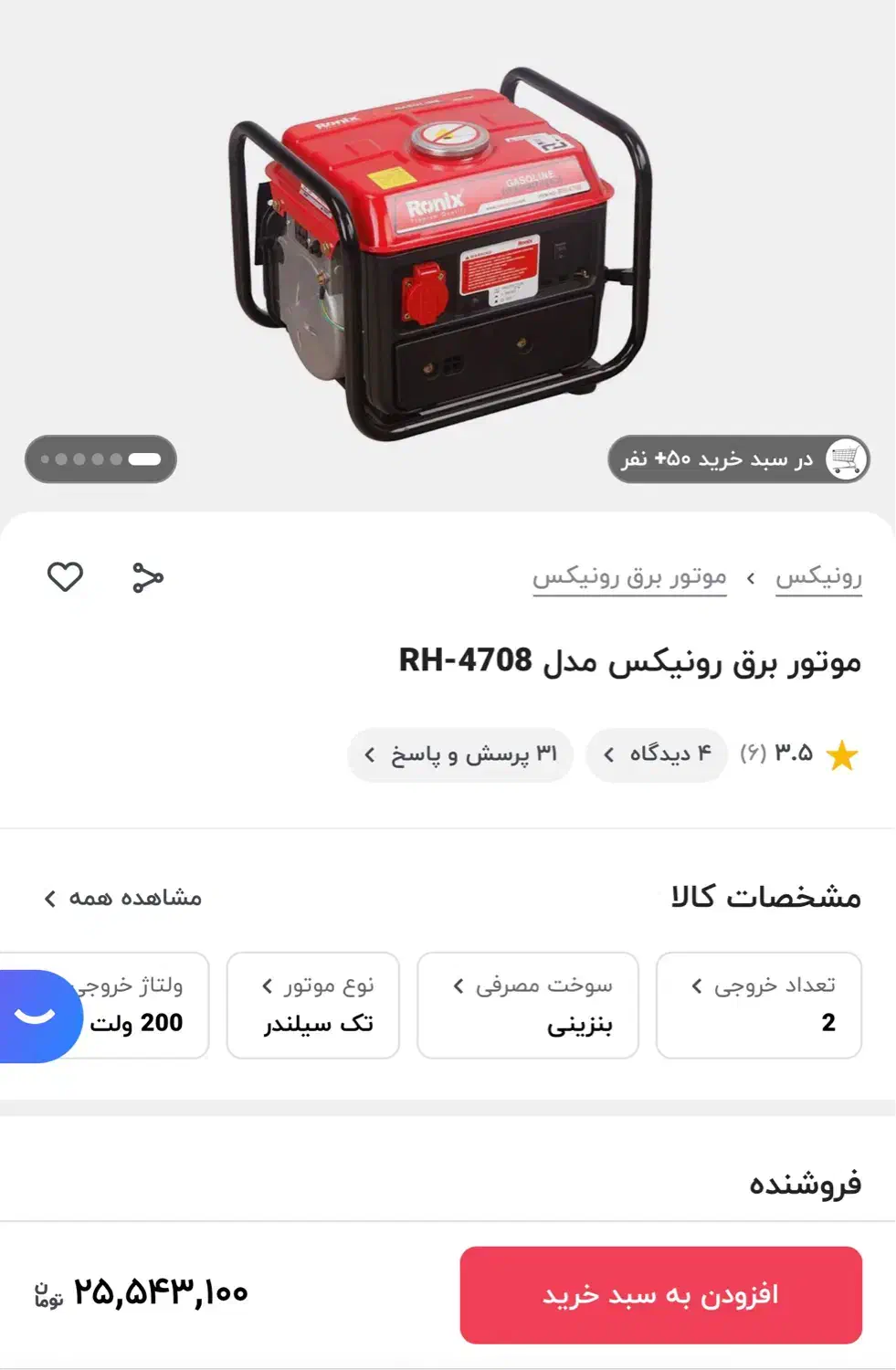
Task: Share this Ronix generator product
Action: (147, 577)
